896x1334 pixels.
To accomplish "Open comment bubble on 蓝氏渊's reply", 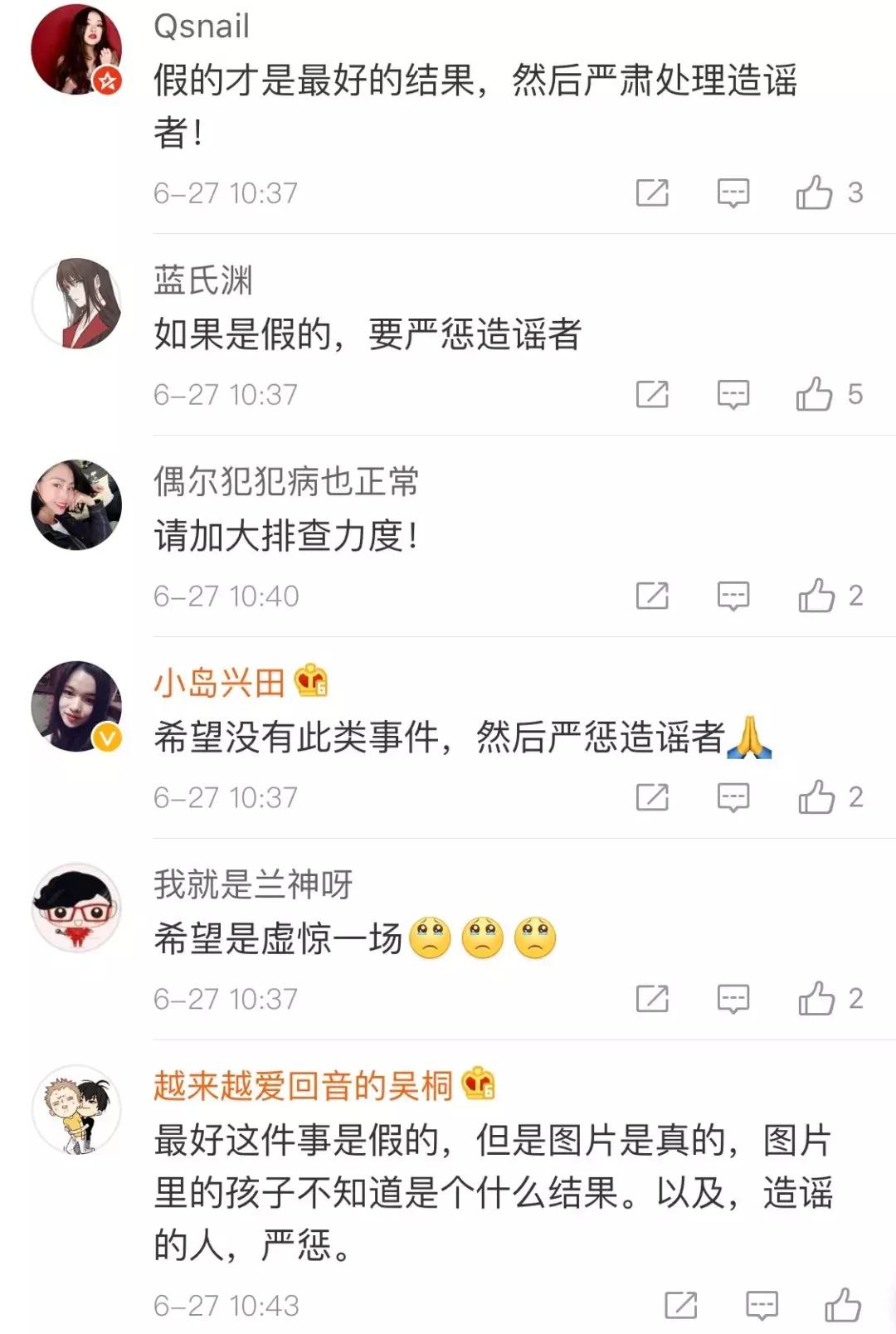I will click(x=733, y=395).
